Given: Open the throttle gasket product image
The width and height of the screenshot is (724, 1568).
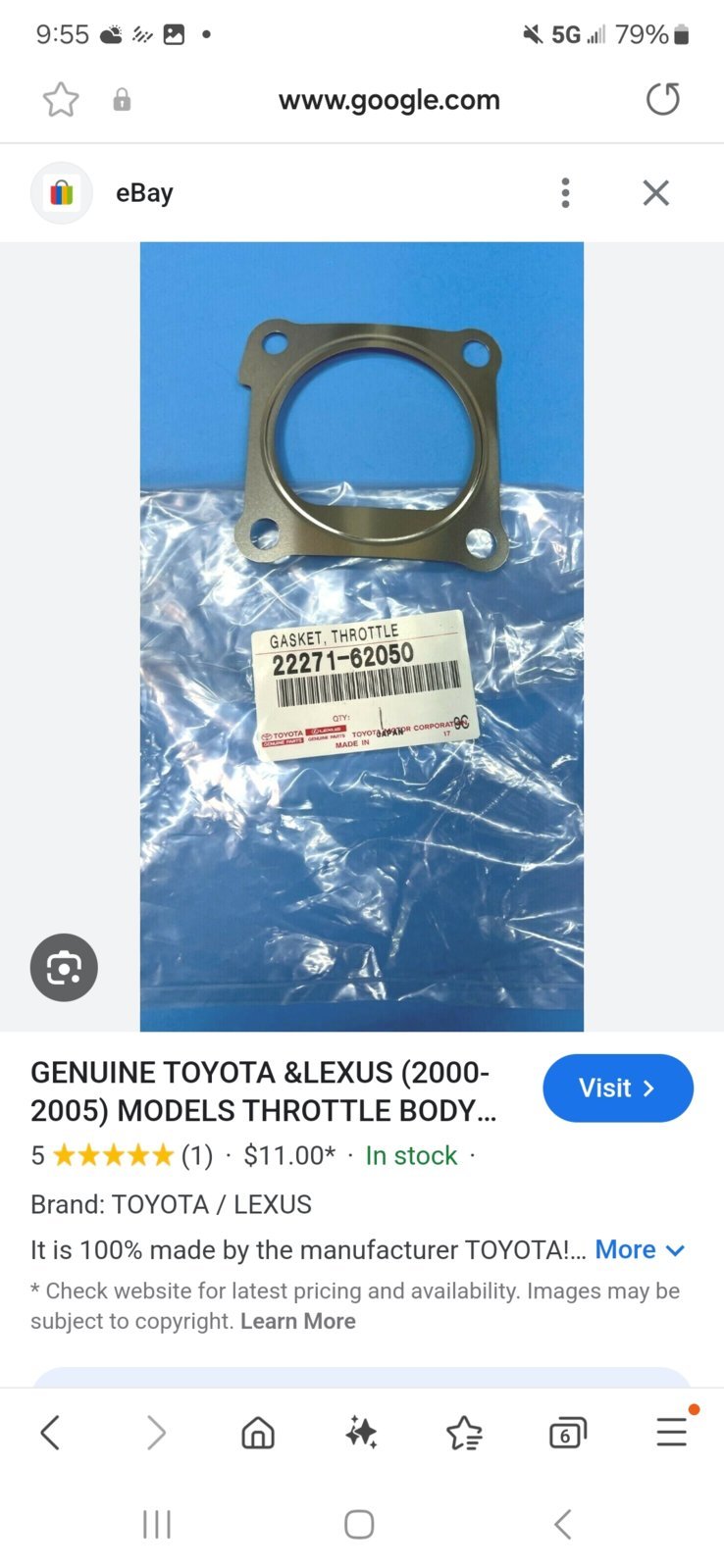Looking at the screenshot, I should coord(361,637).
